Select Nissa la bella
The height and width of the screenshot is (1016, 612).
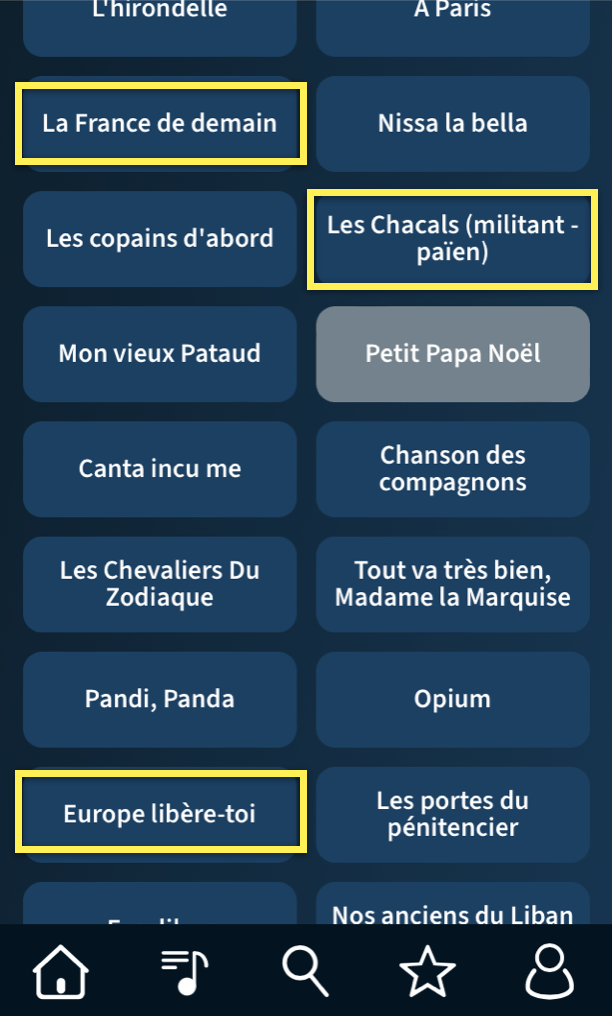click(x=453, y=124)
